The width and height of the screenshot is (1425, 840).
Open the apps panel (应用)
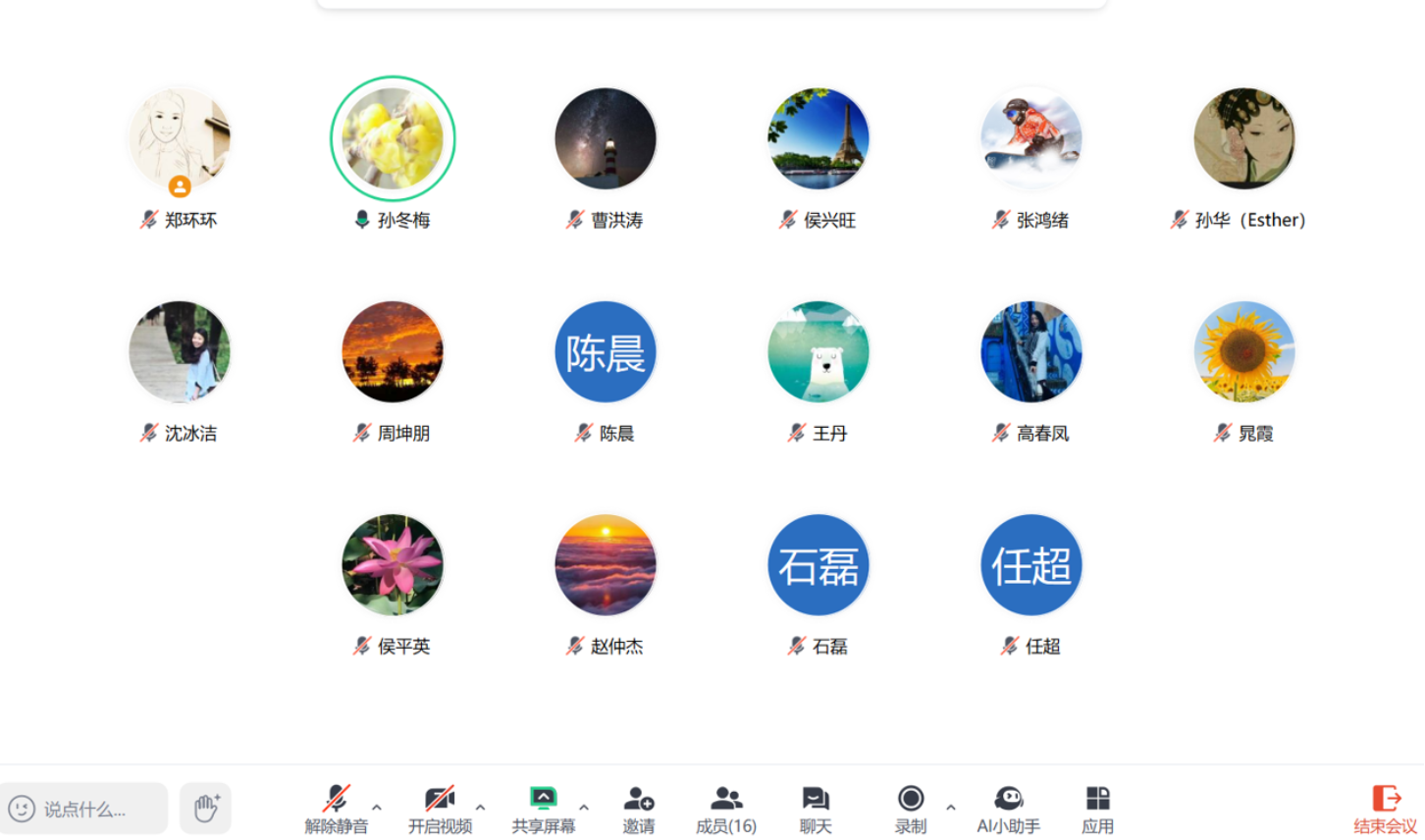(1097, 809)
